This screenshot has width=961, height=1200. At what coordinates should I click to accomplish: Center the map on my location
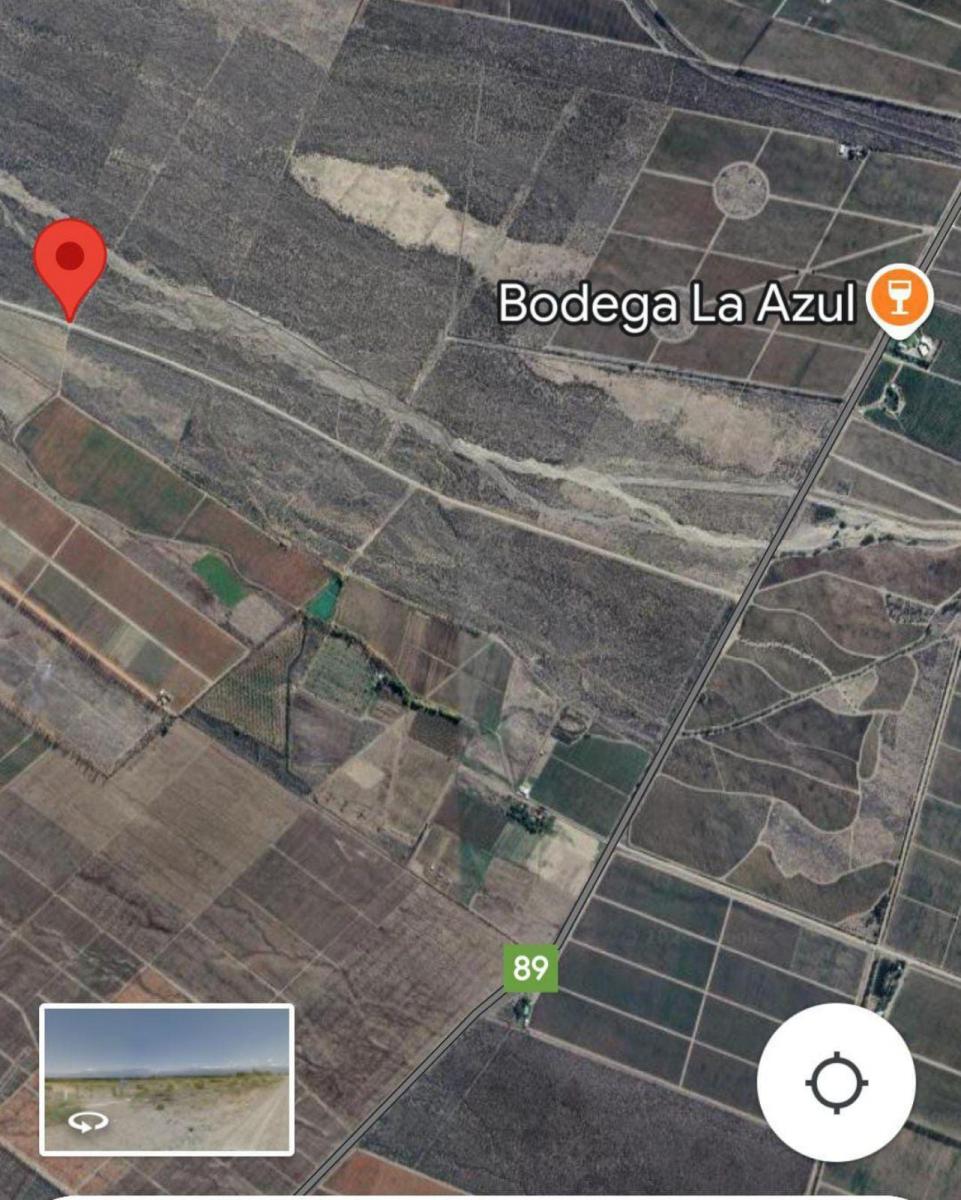click(x=836, y=1083)
